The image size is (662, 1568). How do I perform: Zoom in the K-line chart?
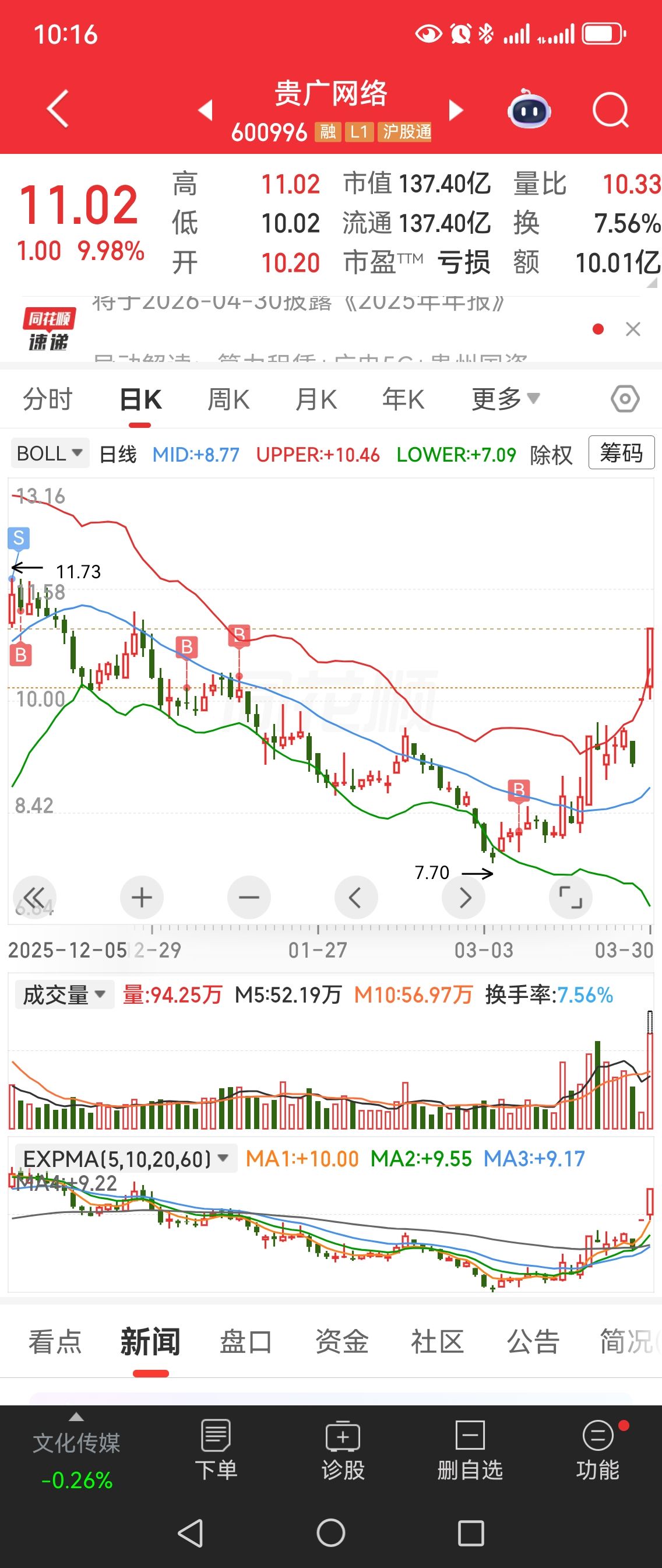tap(142, 897)
